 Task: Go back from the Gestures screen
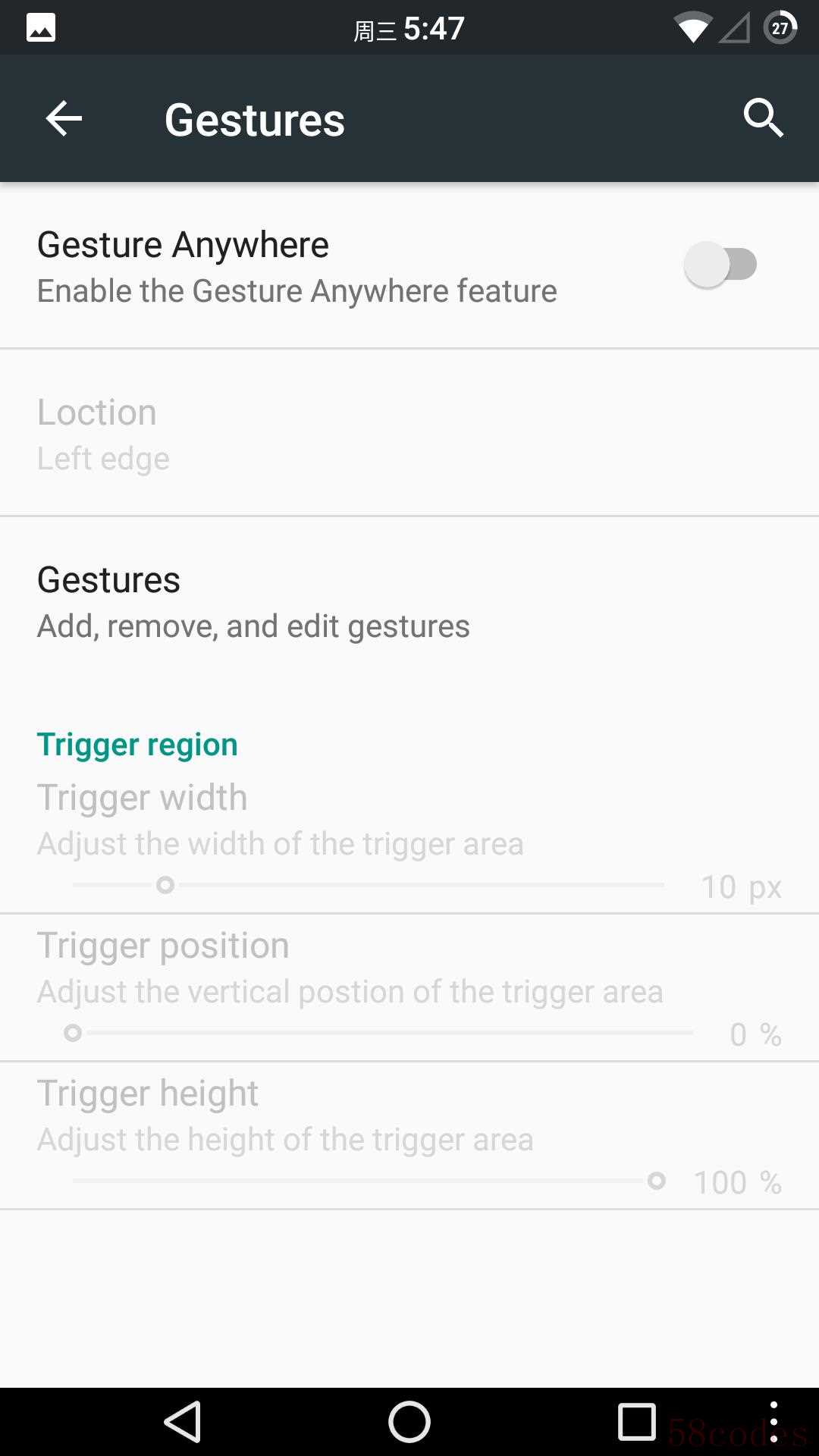tap(64, 119)
